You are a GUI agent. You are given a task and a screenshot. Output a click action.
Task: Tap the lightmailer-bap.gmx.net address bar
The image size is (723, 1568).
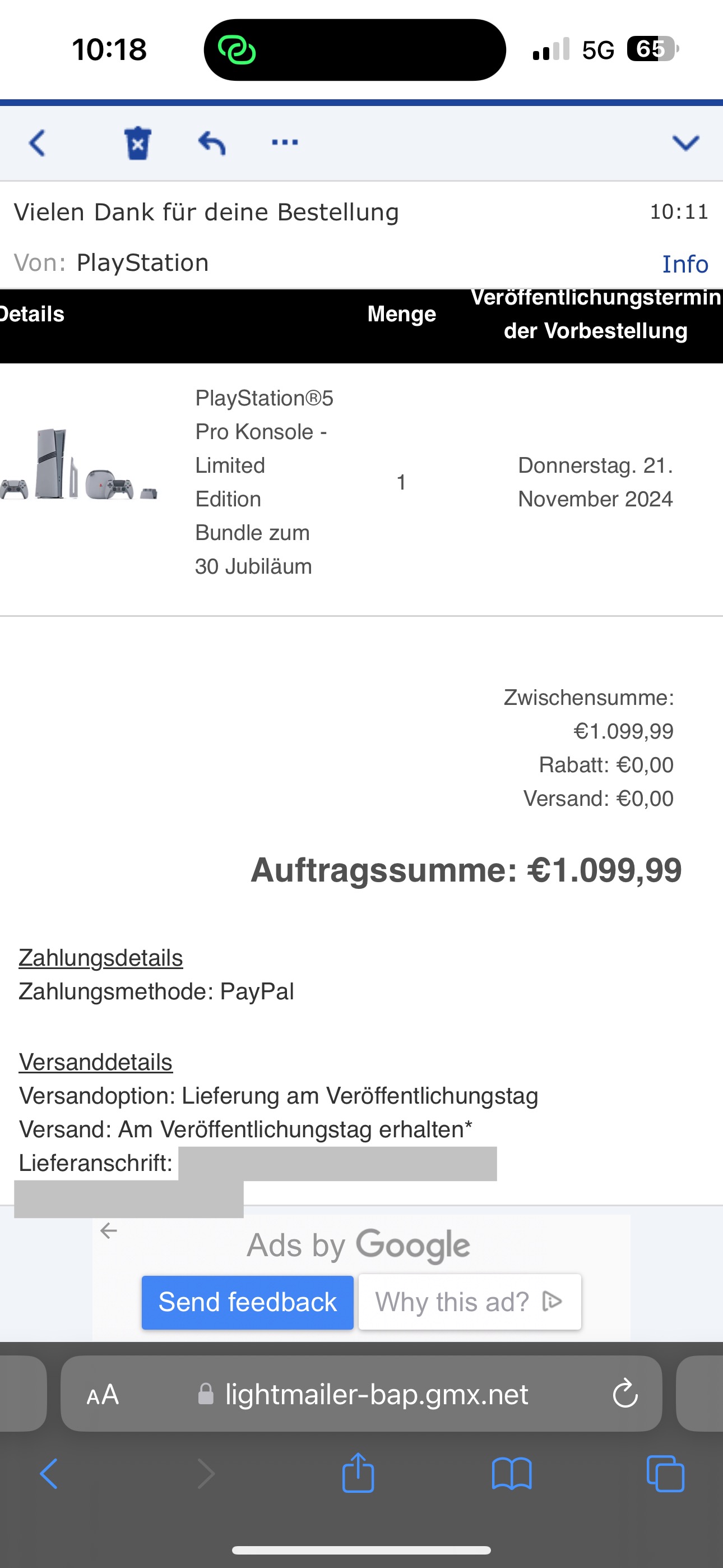tap(376, 1394)
